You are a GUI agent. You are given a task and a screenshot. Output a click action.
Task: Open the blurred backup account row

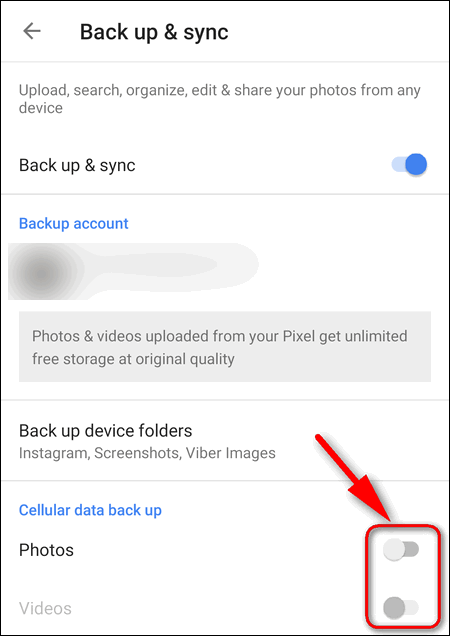pyautogui.click(x=133, y=271)
